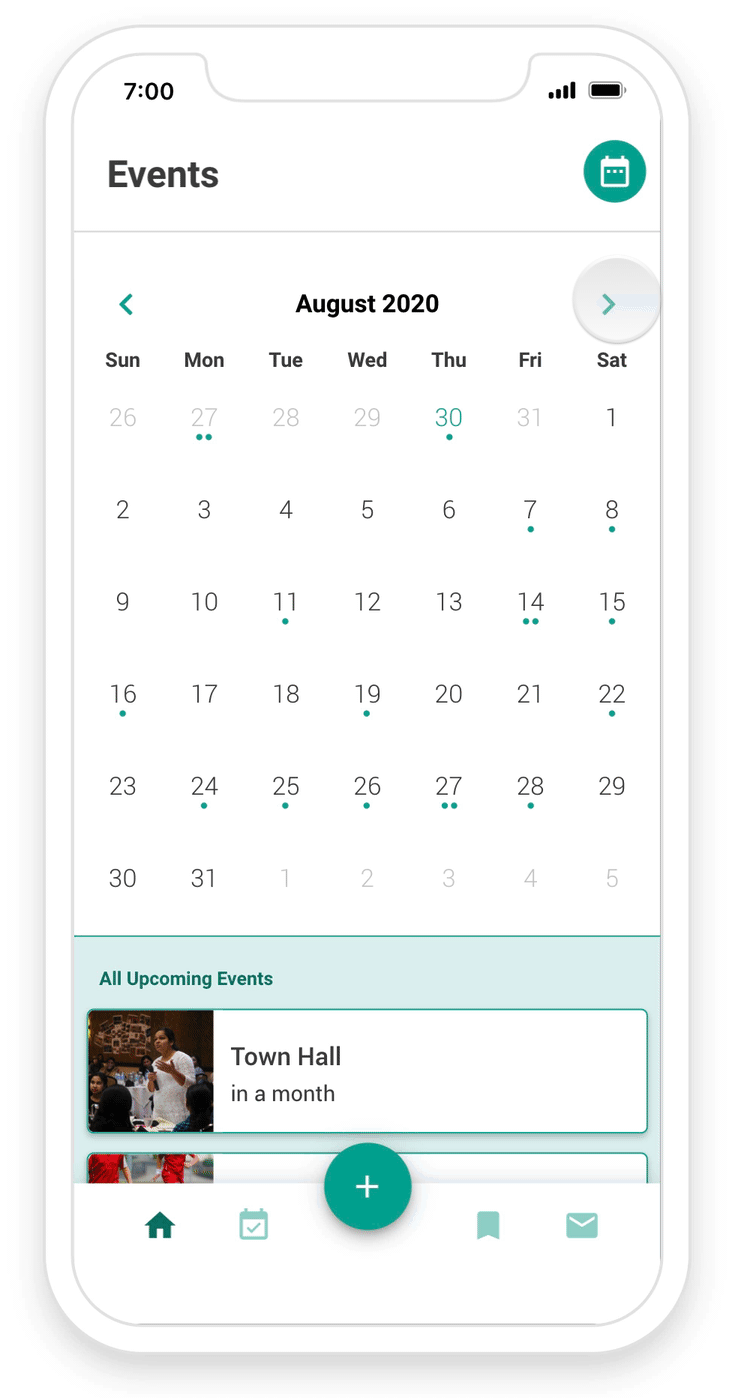Add a new event with plus button
The image size is (738, 1398).
(x=367, y=1186)
